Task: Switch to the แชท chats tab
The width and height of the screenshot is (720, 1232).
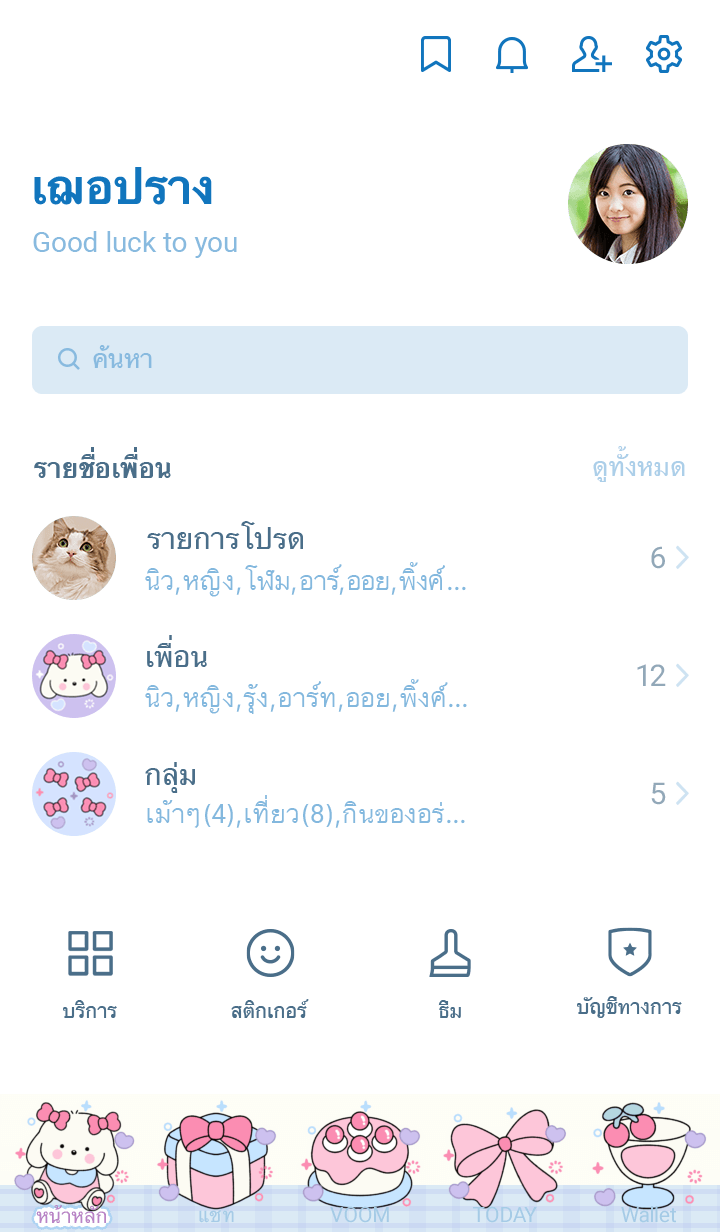Action: click(216, 1164)
